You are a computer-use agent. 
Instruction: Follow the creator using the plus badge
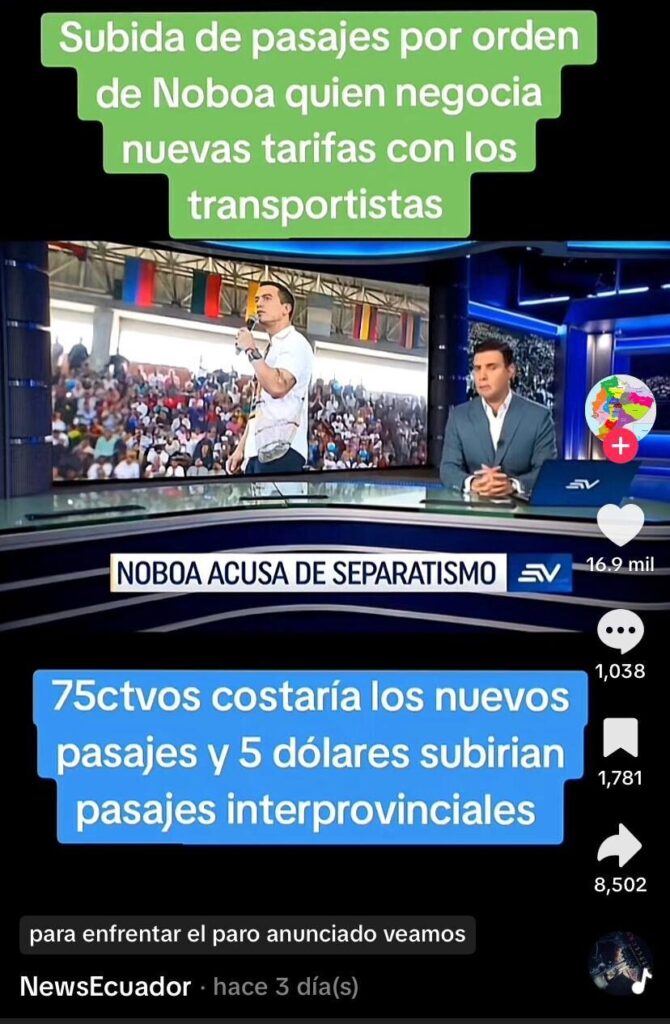pyautogui.click(x=620, y=446)
